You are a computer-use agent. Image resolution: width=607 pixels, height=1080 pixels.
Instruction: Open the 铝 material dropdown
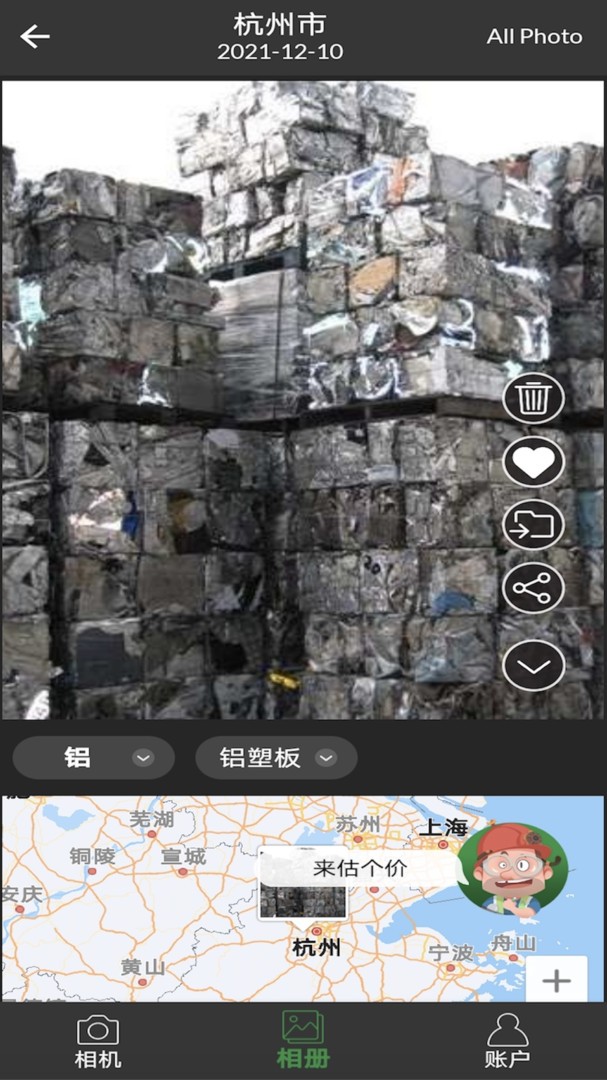click(94, 758)
